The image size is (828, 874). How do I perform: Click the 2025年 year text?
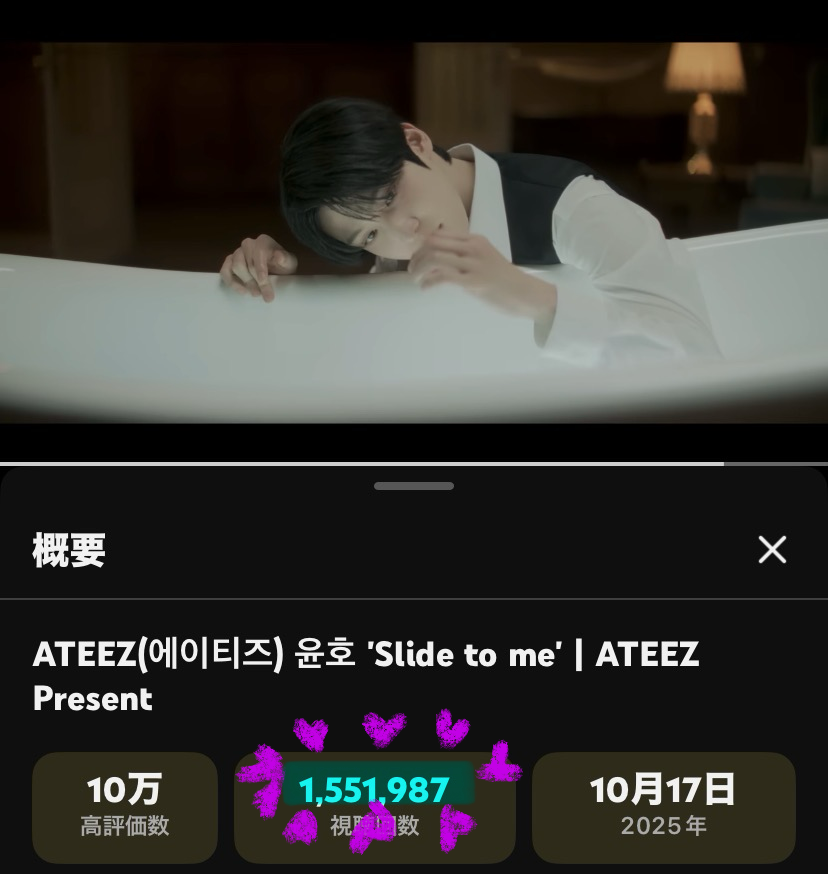tap(662, 825)
